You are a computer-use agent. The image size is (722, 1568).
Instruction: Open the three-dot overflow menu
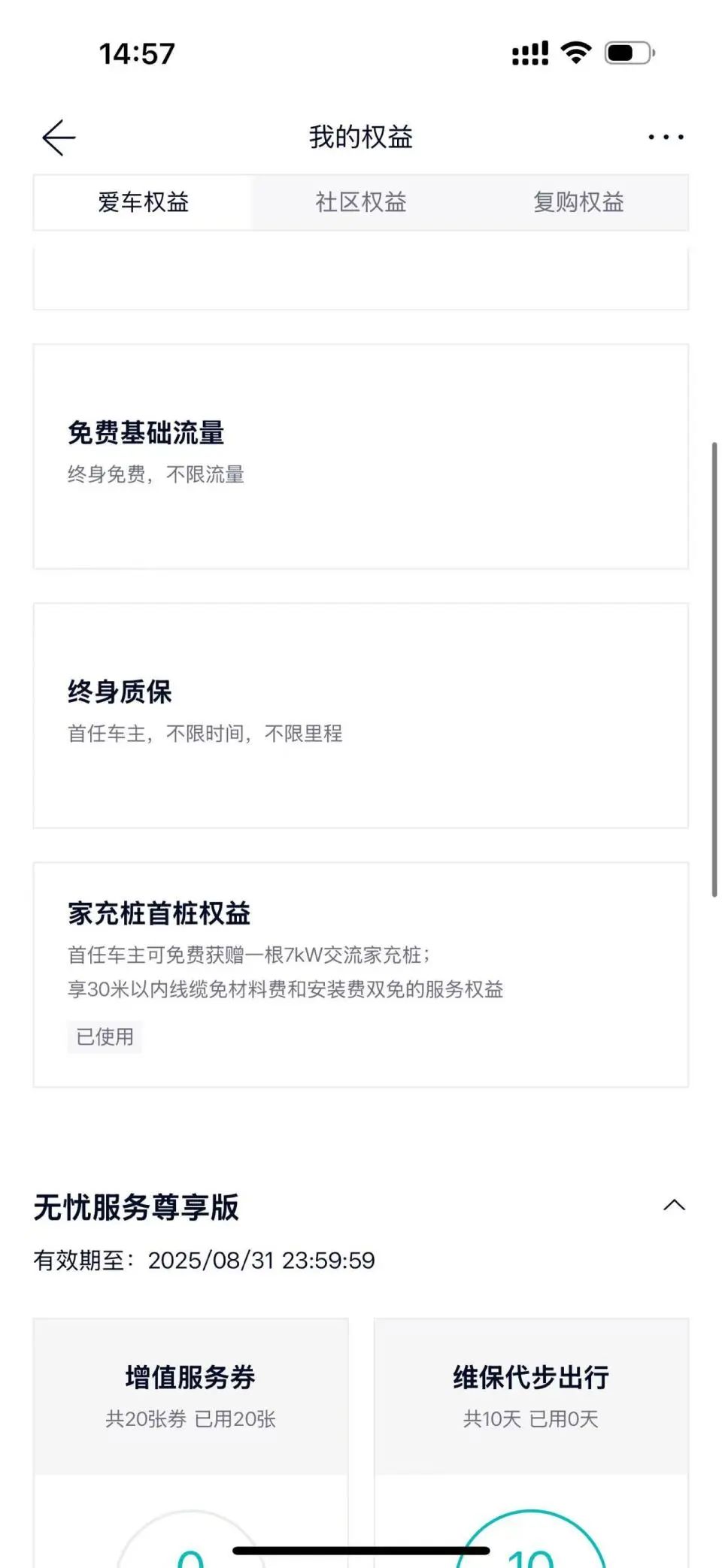point(666,138)
